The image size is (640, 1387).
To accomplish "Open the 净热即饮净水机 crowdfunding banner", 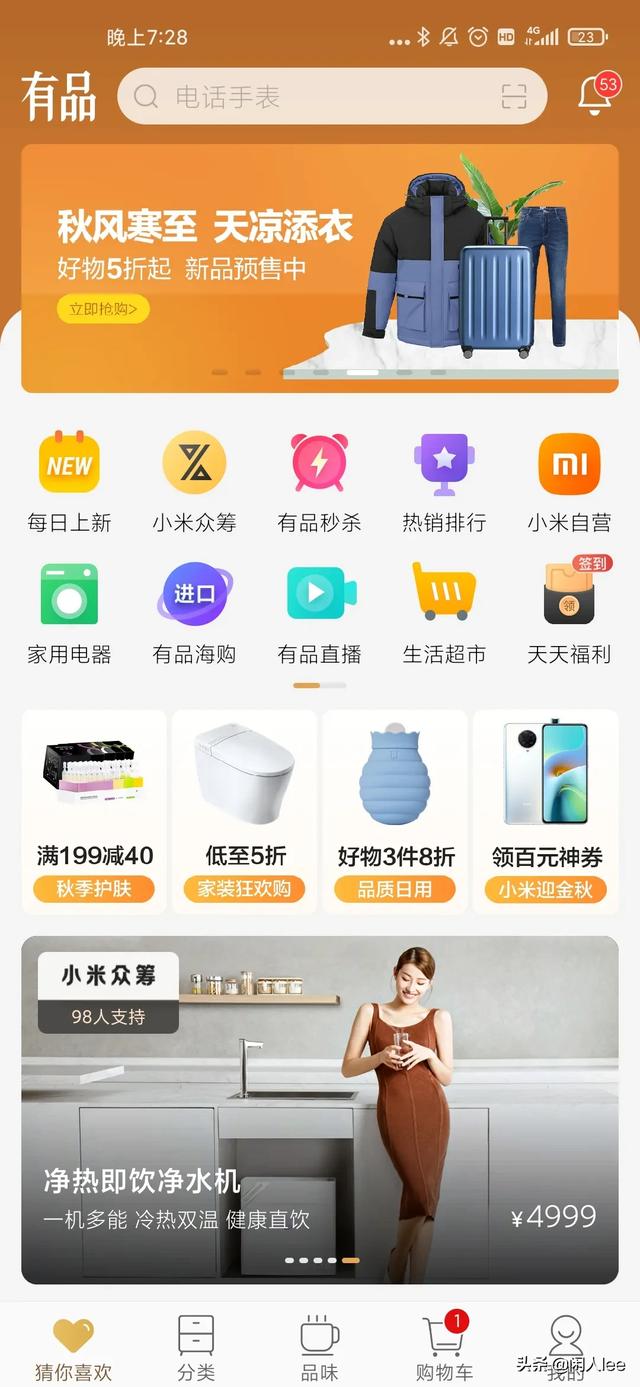I will tap(320, 1110).
